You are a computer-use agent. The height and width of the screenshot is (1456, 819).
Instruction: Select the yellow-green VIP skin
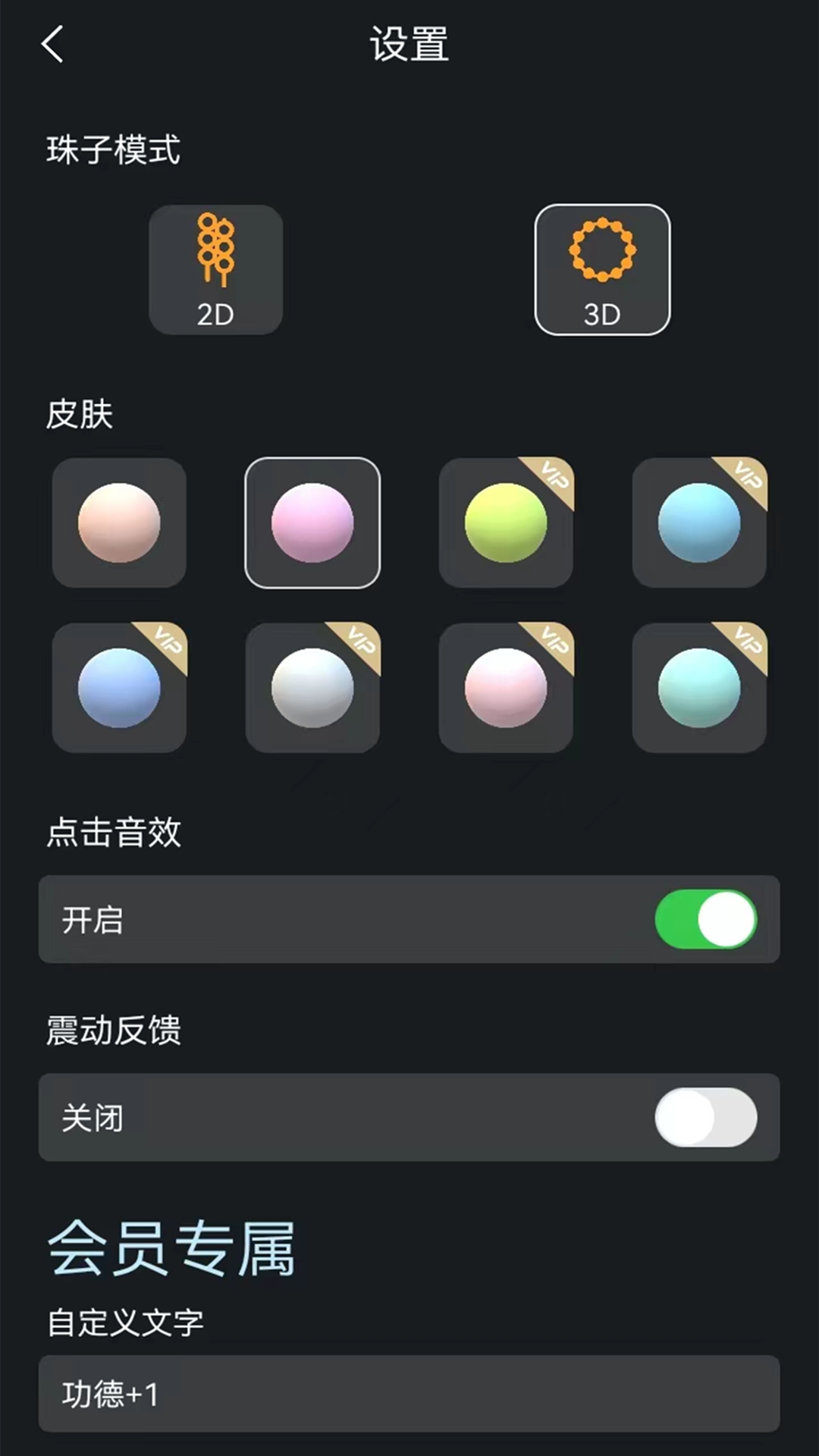[506, 522]
